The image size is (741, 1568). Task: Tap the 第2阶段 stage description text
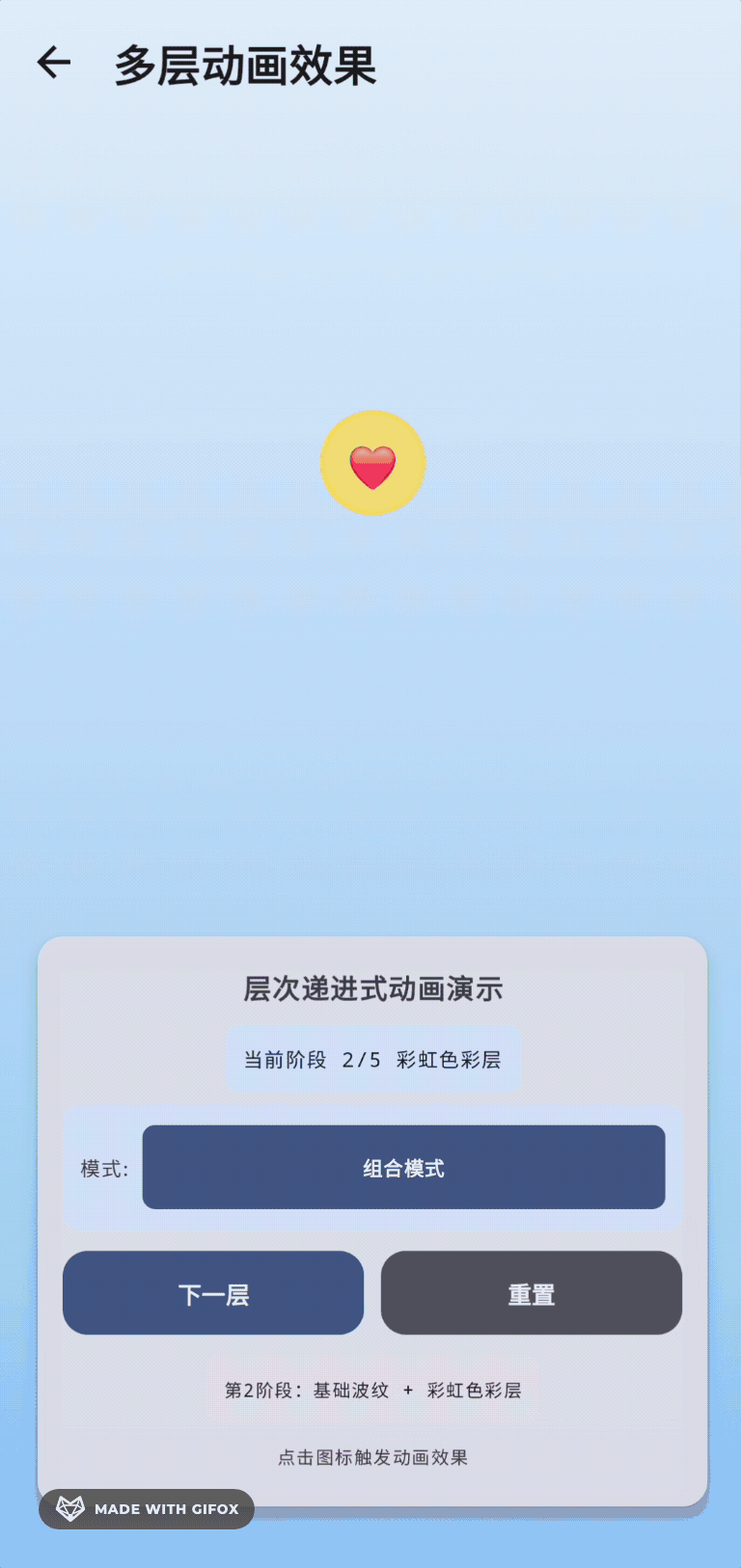click(372, 1389)
